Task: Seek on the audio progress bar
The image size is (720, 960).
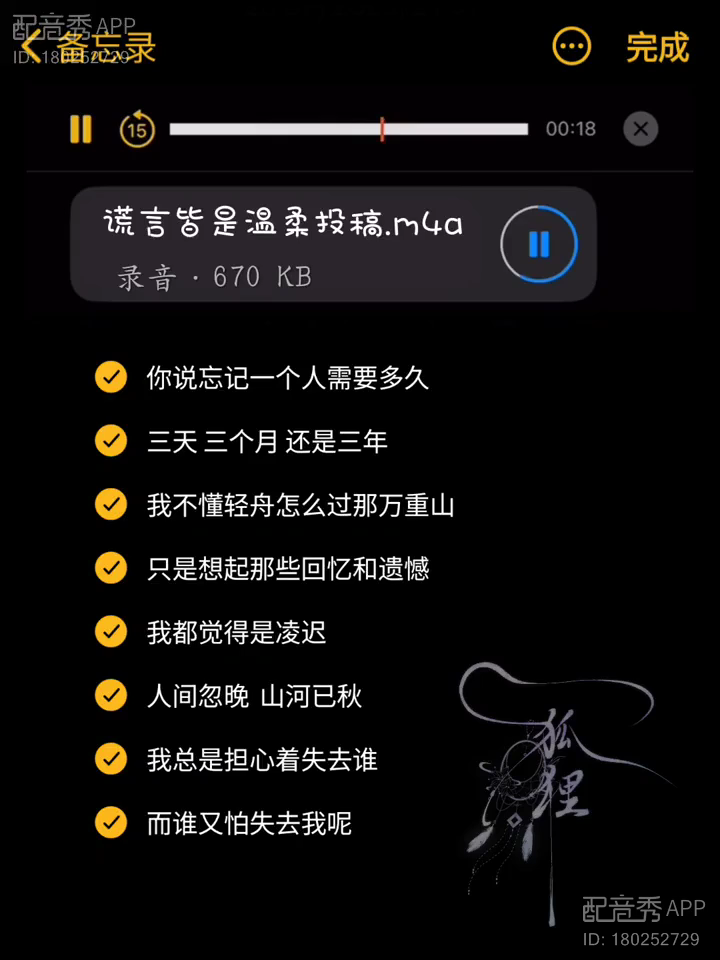Action: pyautogui.click(x=348, y=129)
